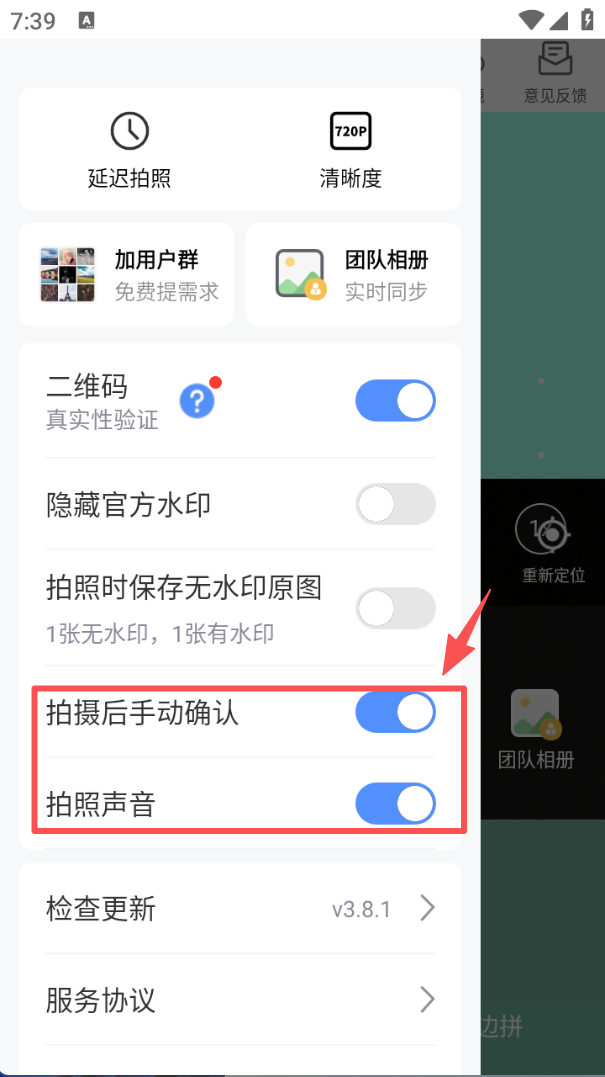Tap the question mark help icon beside 二维码
This screenshot has width=605, height=1077.
click(198, 402)
